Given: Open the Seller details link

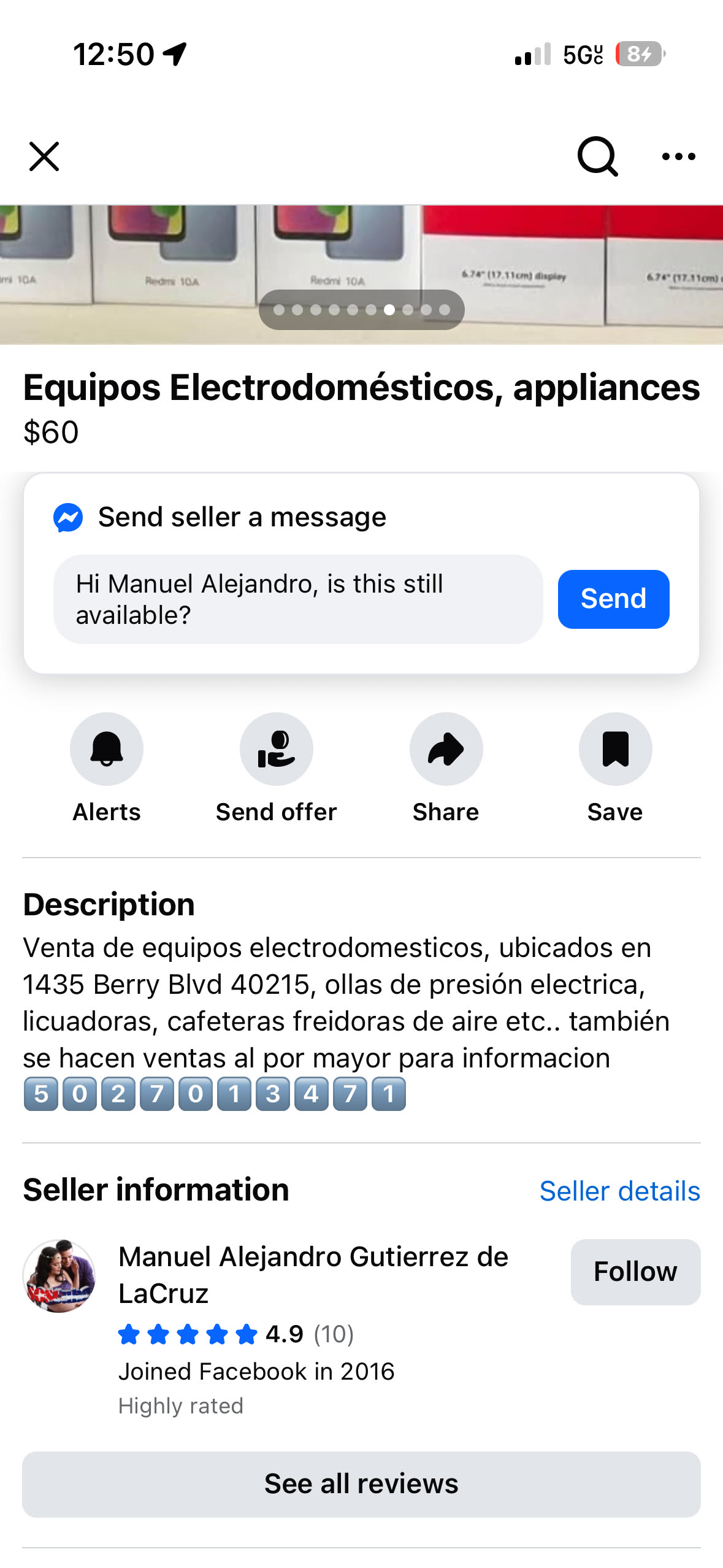Looking at the screenshot, I should pyautogui.click(x=619, y=1191).
